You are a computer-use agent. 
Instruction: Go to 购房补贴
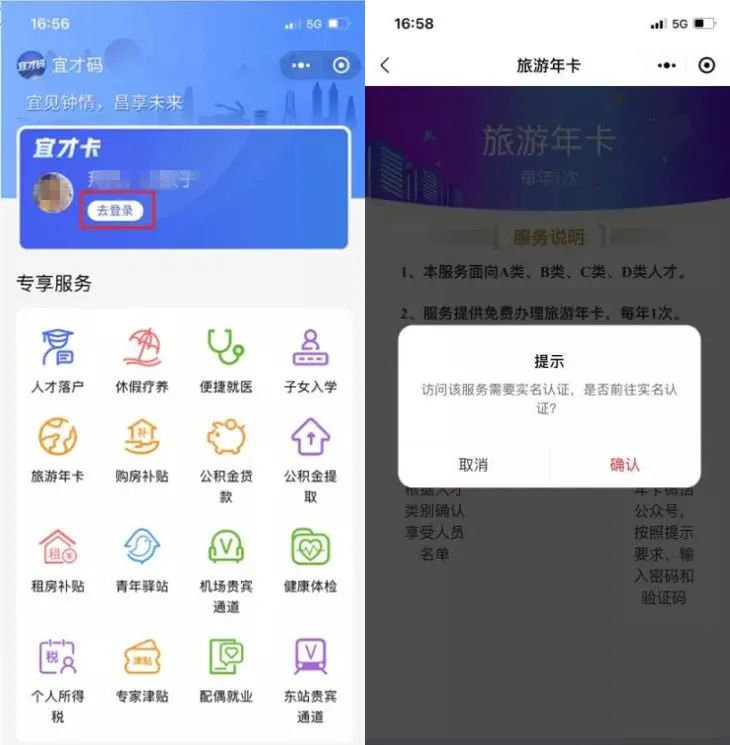[142, 450]
